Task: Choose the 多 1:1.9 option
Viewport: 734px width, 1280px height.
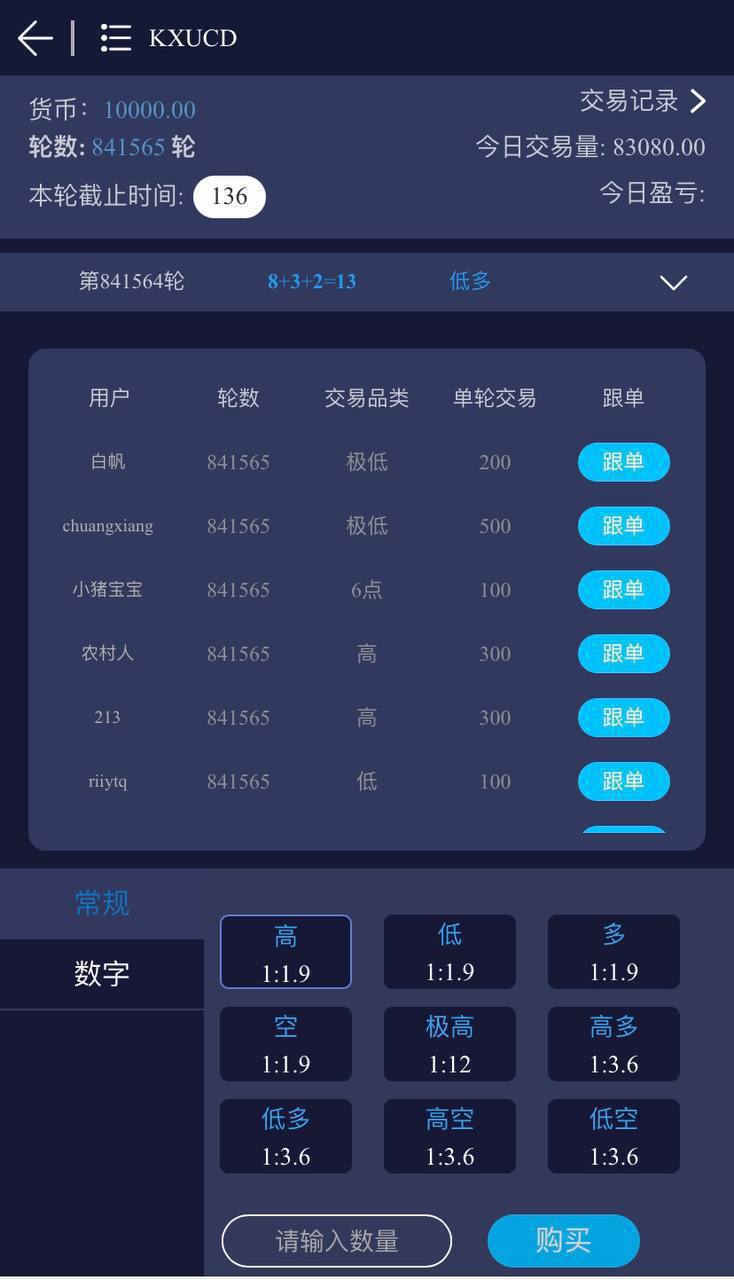Action: 614,952
